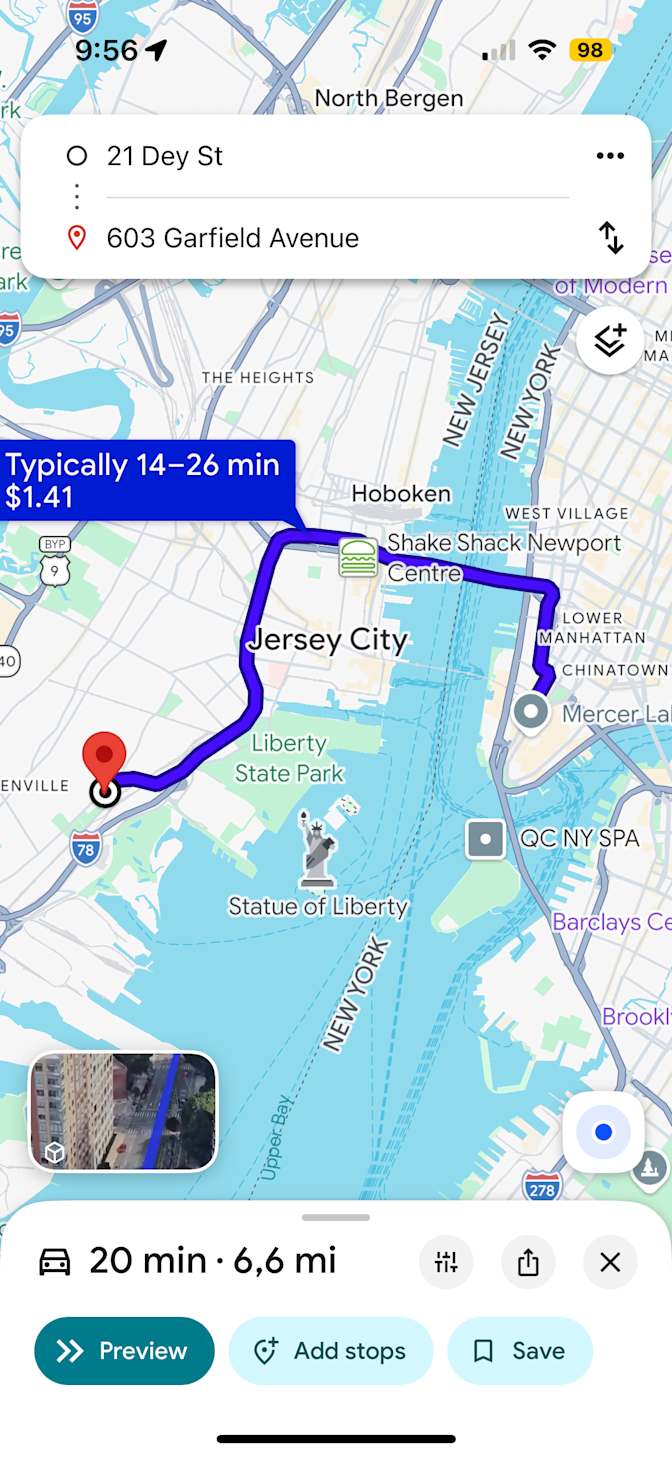Close the directions panel
This screenshot has height=1457, width=672.
point(610,1262)
